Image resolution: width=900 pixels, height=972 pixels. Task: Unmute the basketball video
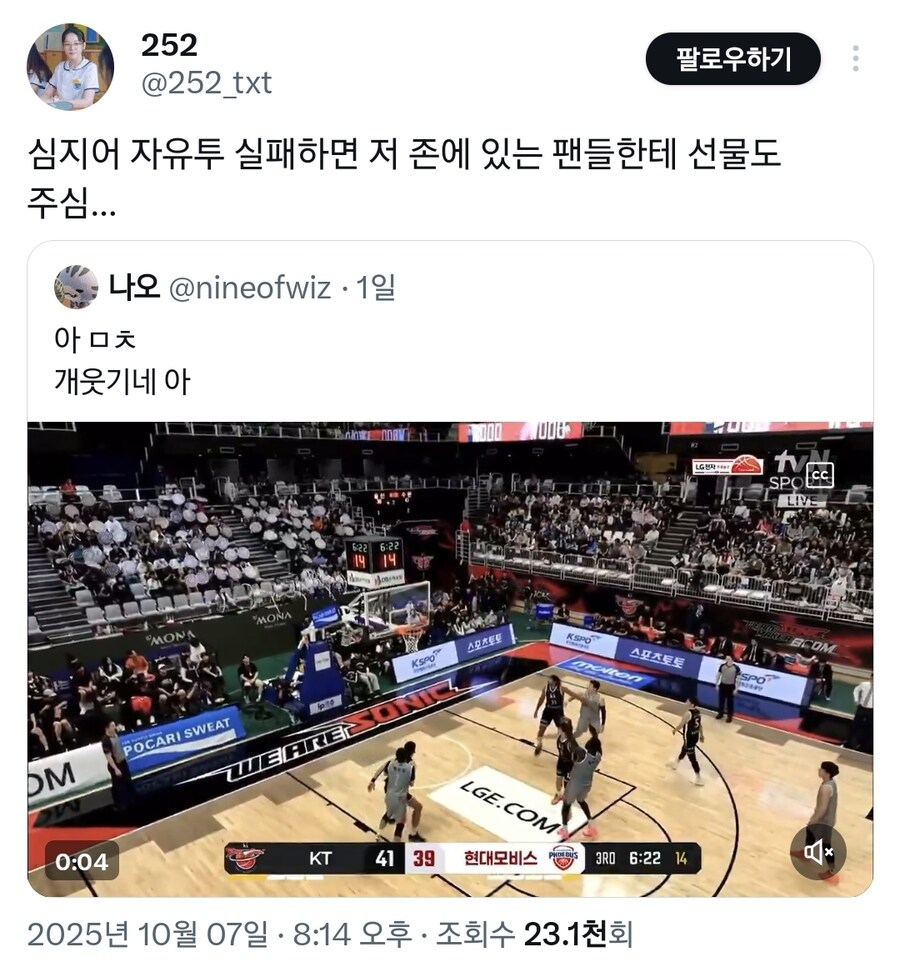[x=817, y=851]
